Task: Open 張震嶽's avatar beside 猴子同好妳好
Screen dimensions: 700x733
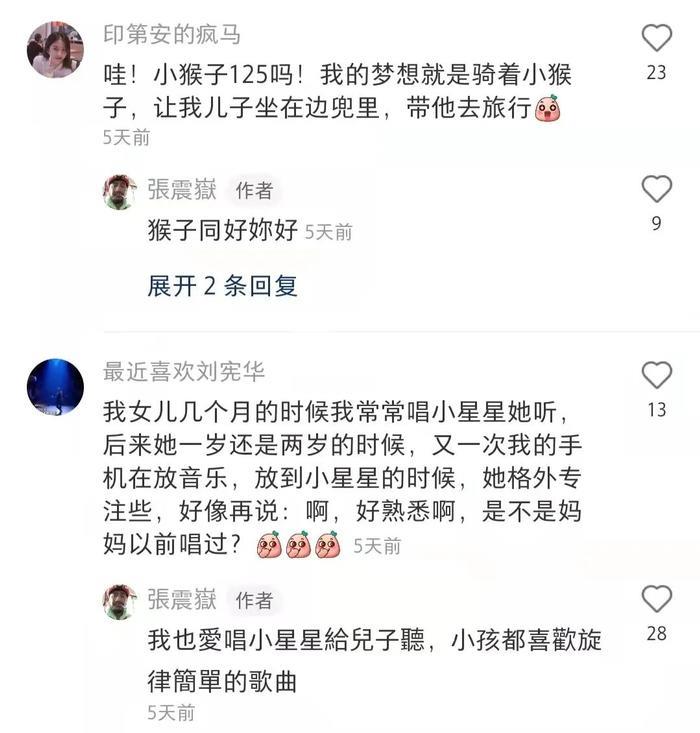Action: click(x=120, y=191)
